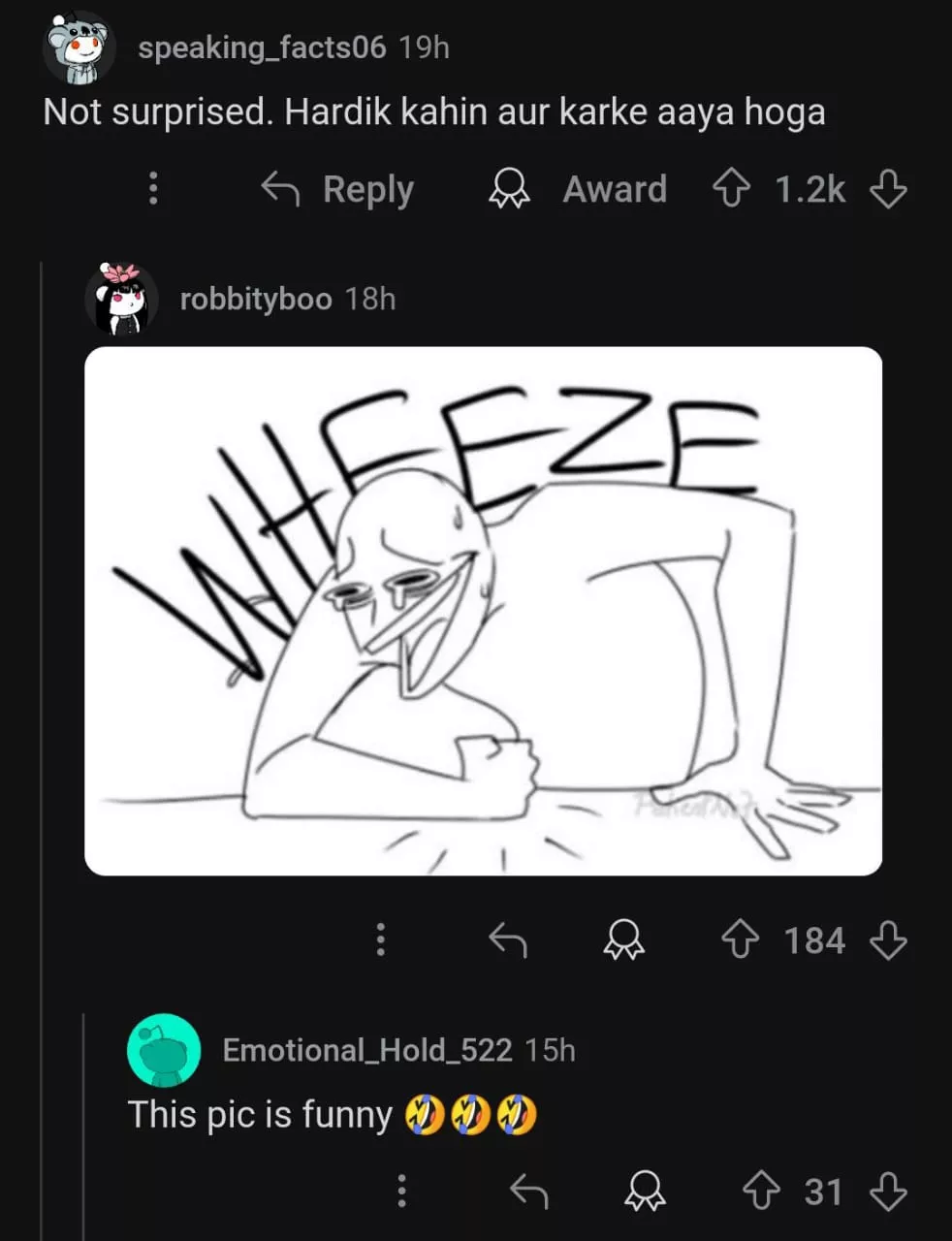The width and height of the screenshot is (952, 1241).
Task: Upvote Emotional_Hold_522's comment
Action: point(761,1192)
